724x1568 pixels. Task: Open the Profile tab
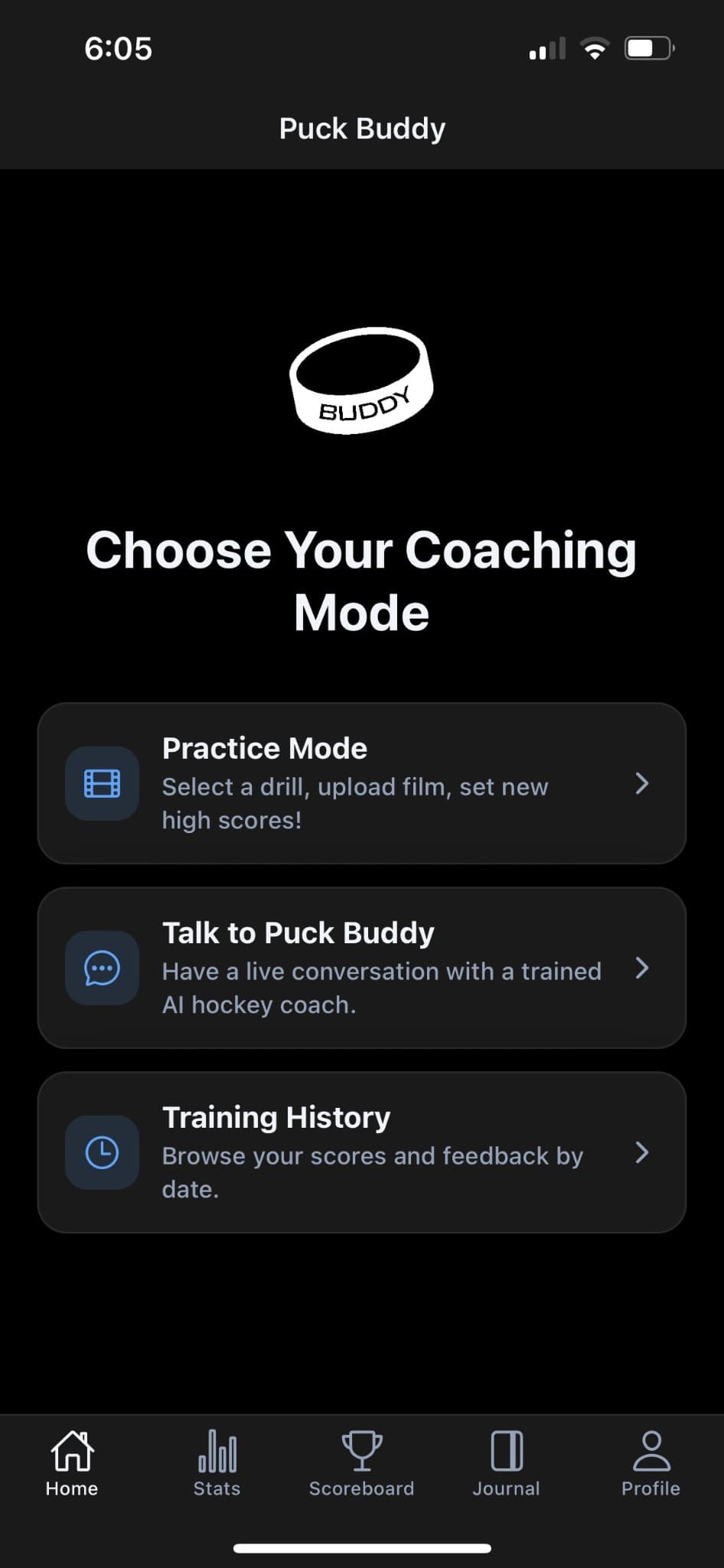651,1464
